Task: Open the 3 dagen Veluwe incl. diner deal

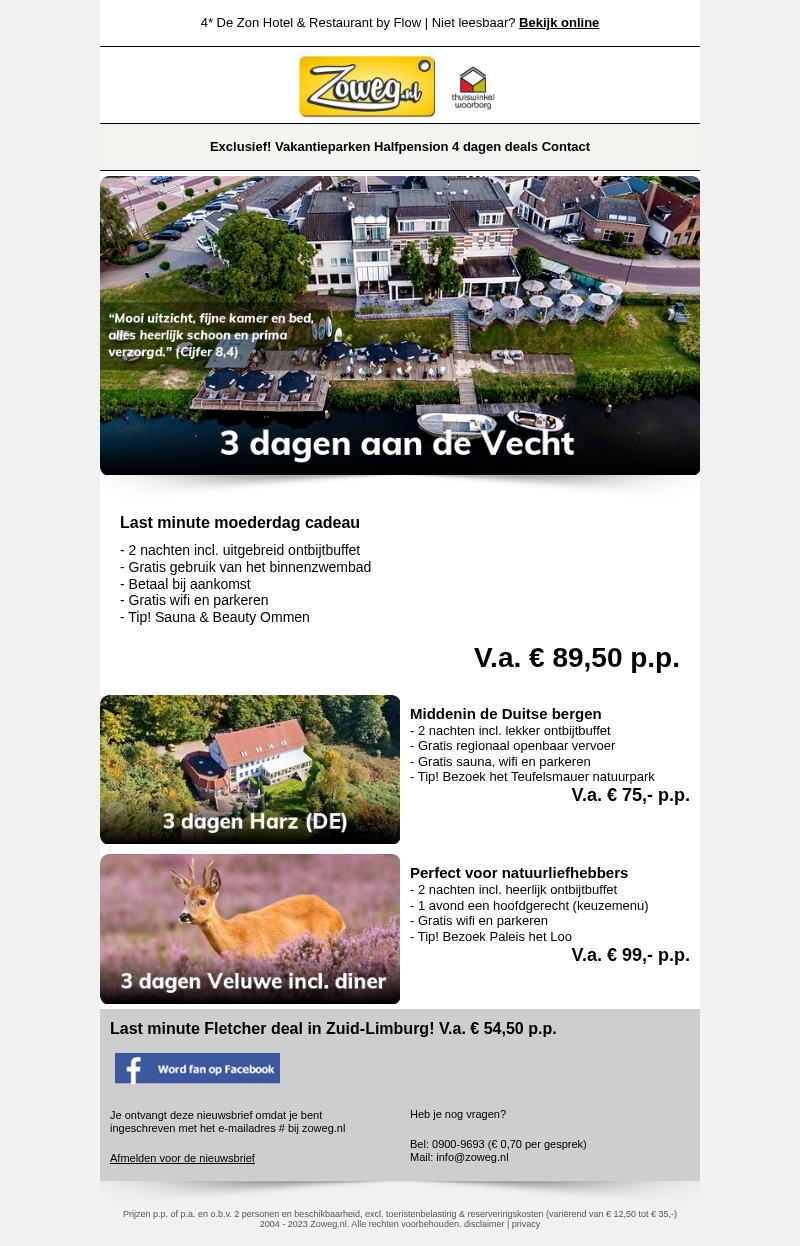Action: [250, 929]
